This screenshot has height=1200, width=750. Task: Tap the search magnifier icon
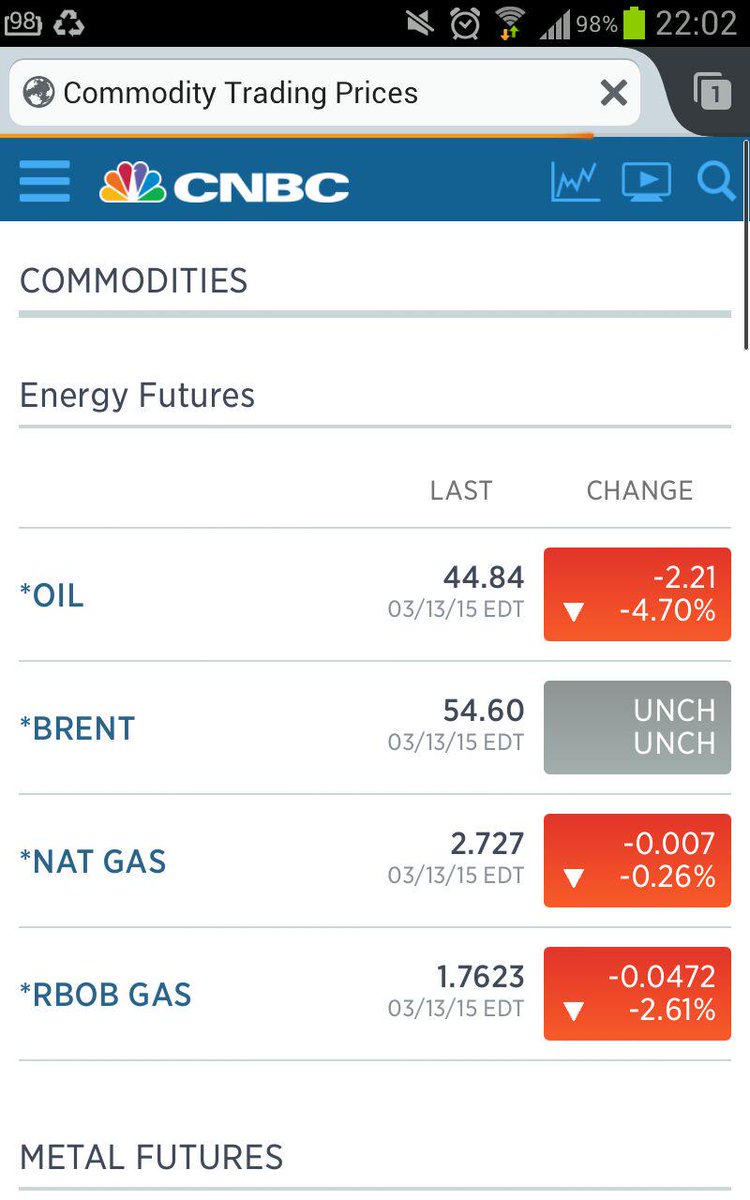click(x=716, y=182)
